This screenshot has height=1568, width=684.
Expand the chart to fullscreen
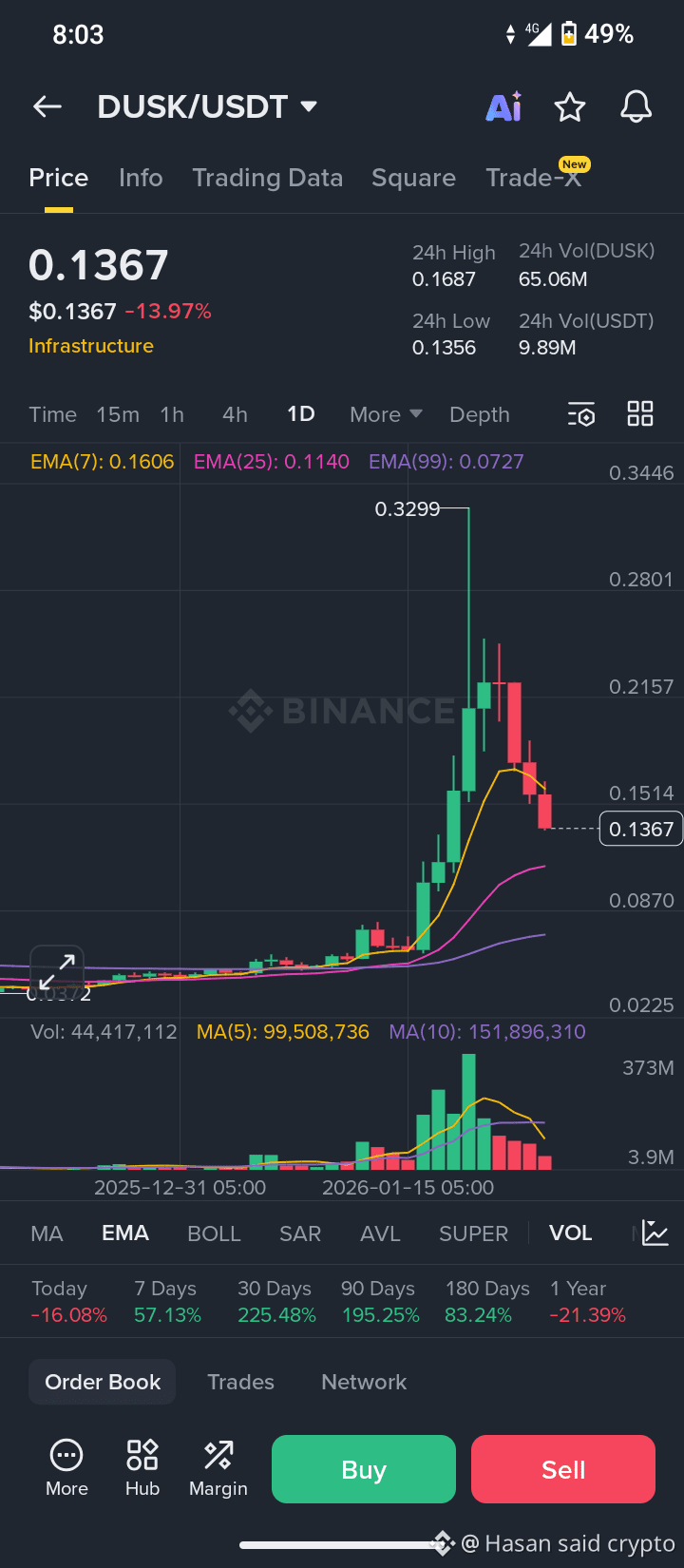click(57, 971)
